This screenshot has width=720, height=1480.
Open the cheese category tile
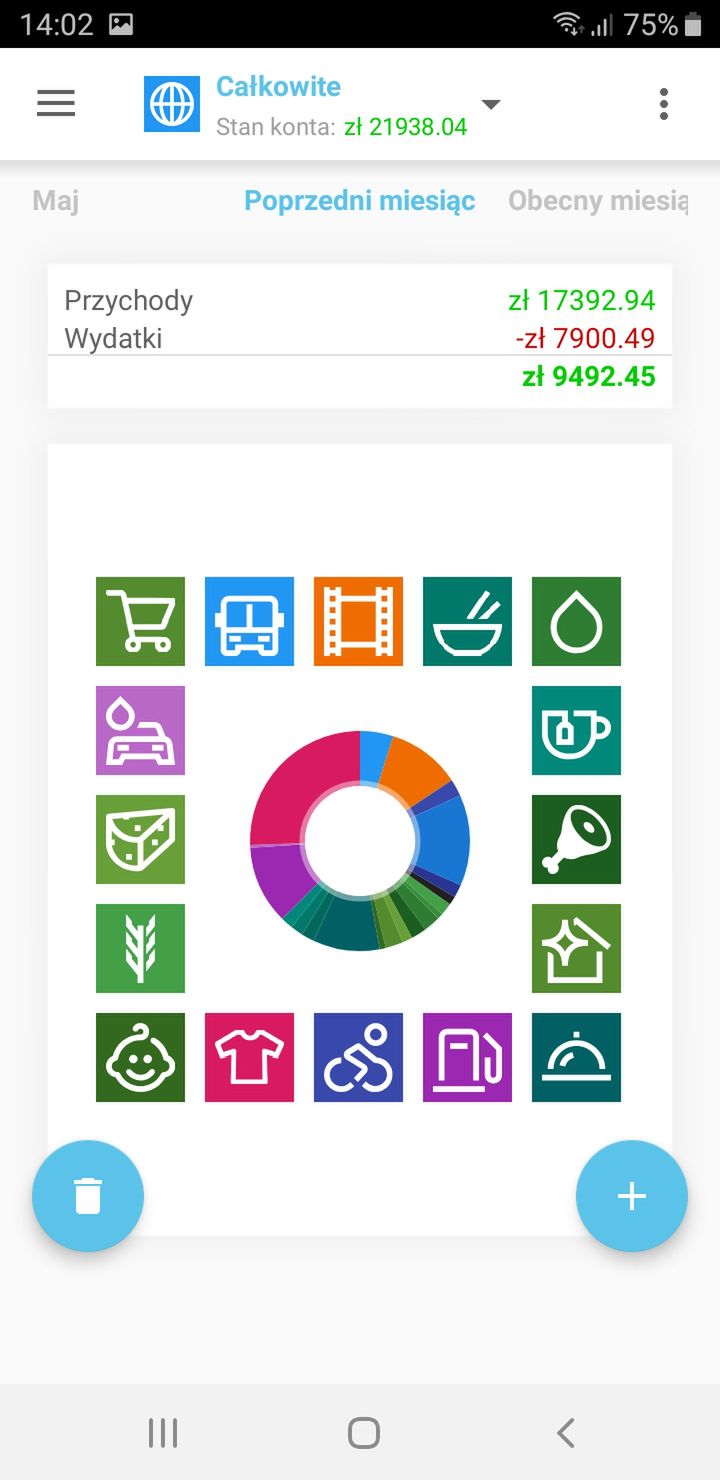[x=141, y=839]
